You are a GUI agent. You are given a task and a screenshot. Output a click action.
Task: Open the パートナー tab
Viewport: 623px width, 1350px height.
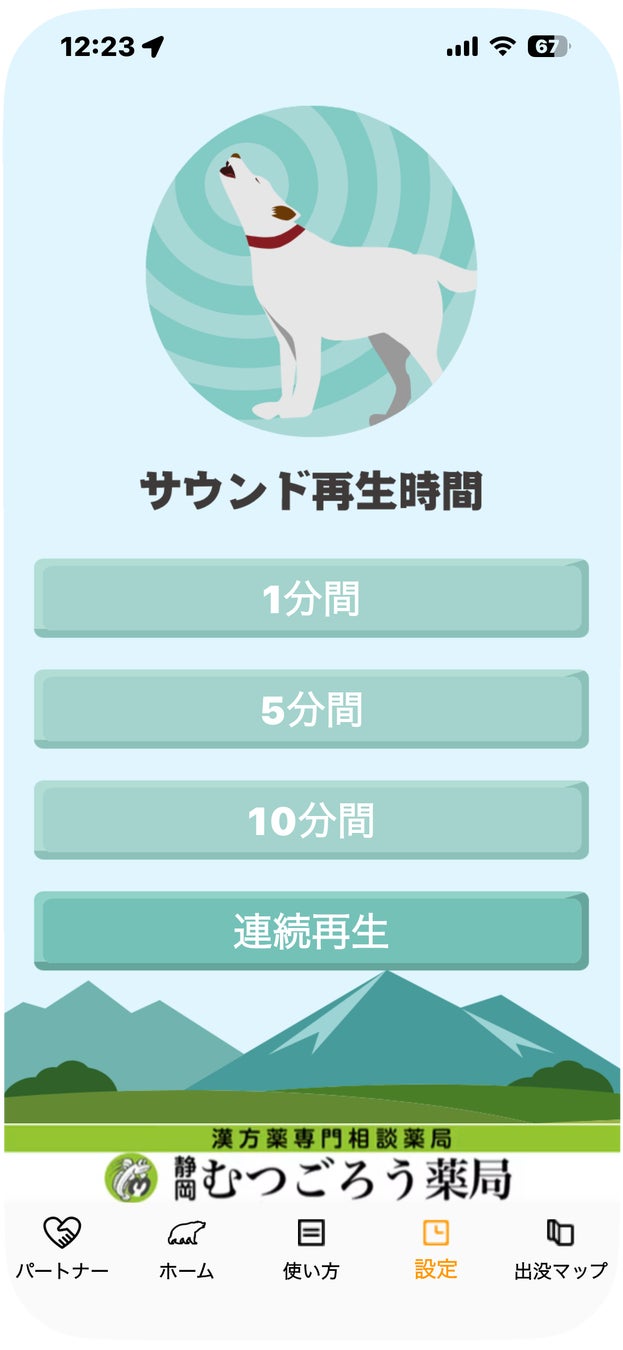click(62, 1248)
